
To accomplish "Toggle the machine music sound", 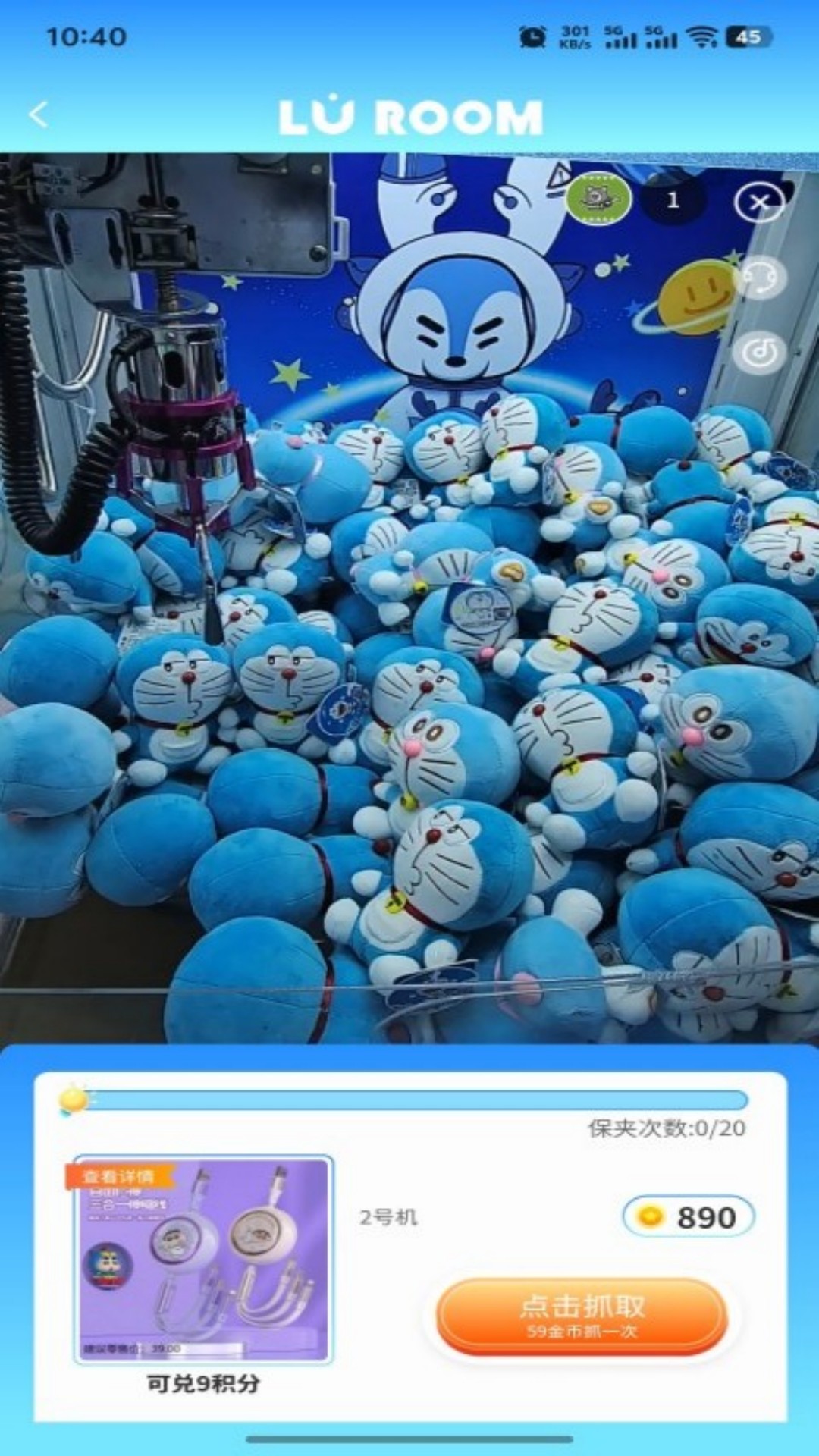I will 761,353.
